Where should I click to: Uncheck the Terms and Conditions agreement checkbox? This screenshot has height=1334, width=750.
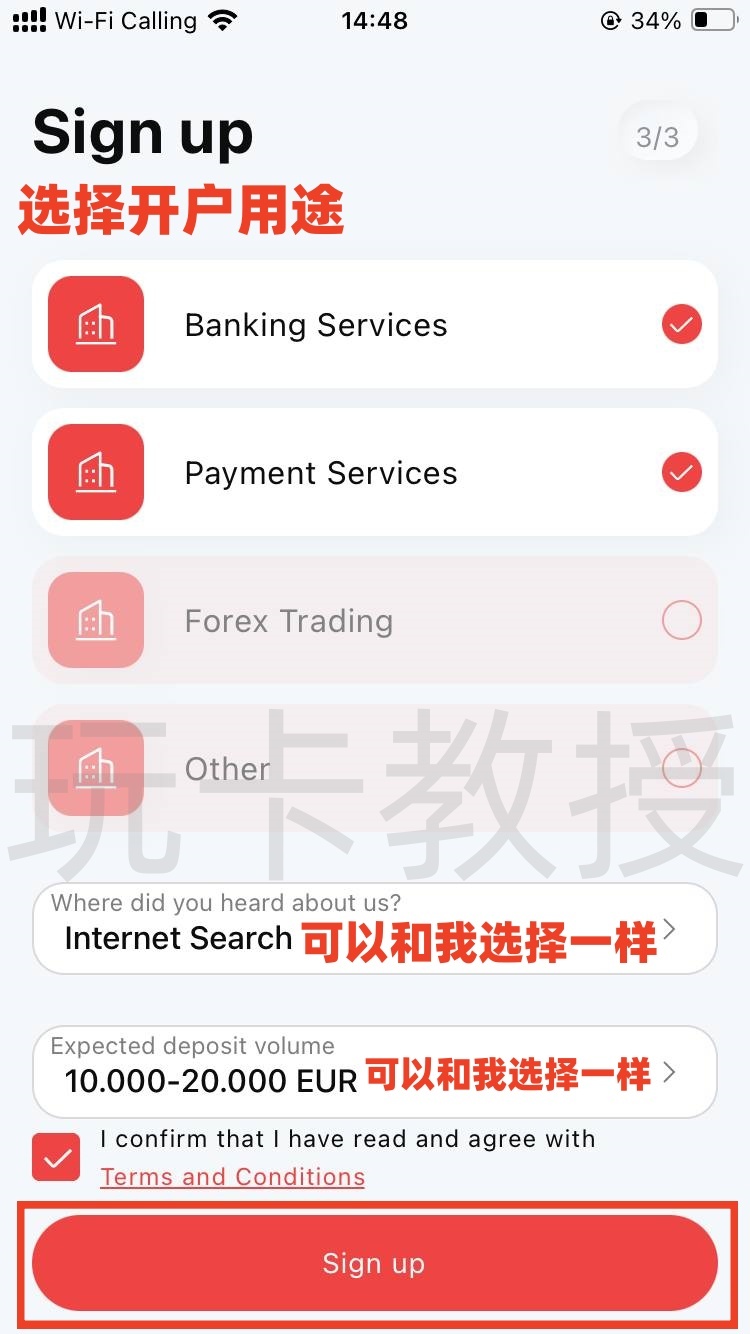click(56, 1157)
